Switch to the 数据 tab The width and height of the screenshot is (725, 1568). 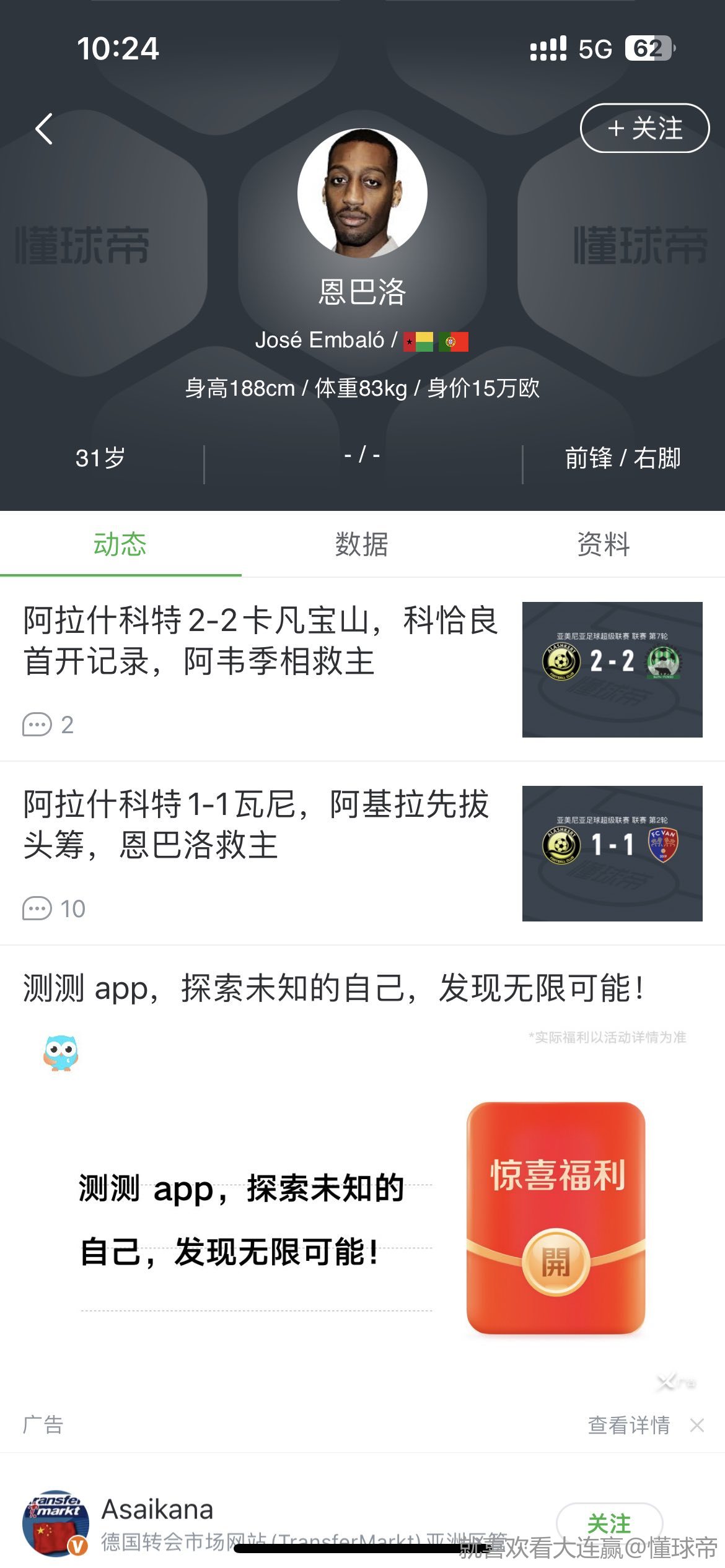click(x=362, y=544)
